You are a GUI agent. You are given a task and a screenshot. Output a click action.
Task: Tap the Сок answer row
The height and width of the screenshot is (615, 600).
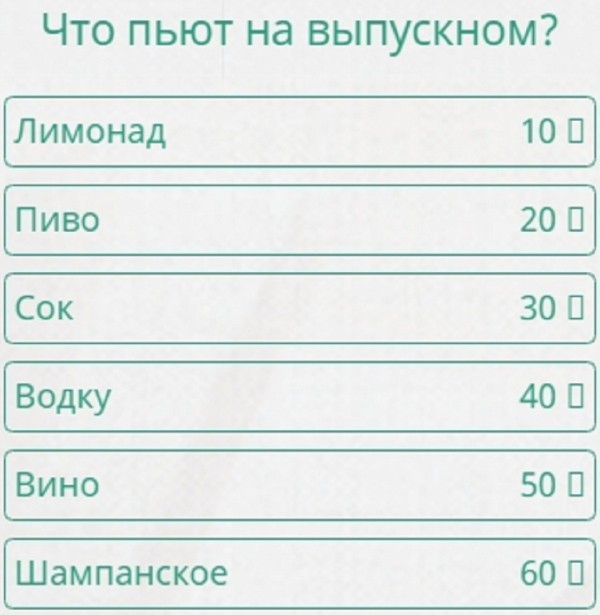tap(300, 308)
